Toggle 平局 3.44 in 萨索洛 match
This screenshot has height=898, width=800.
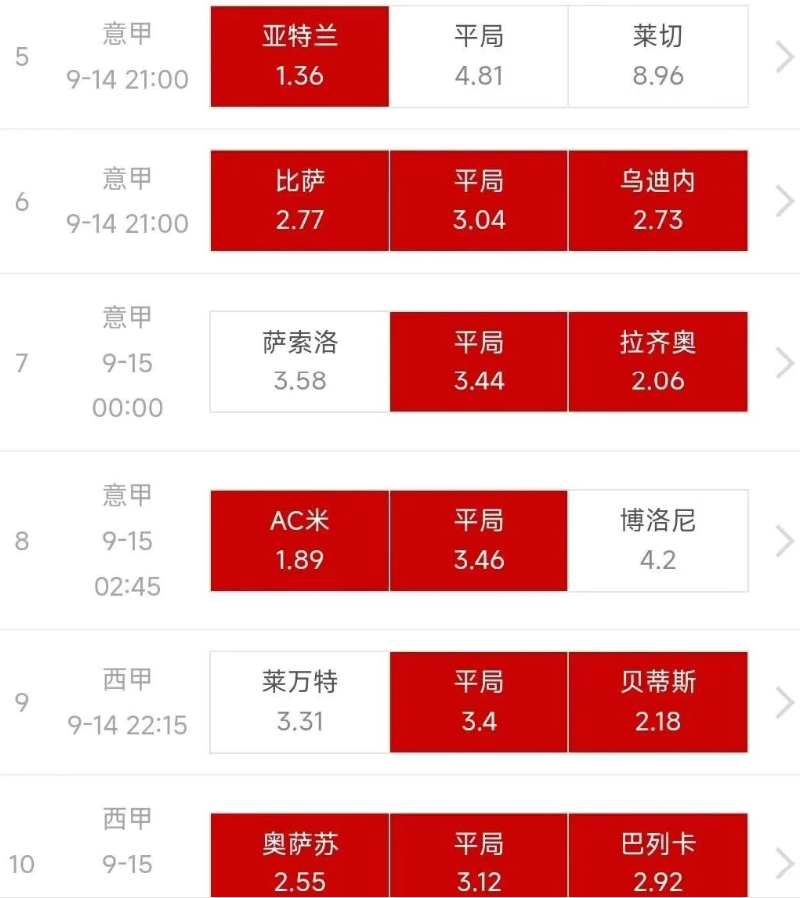(478, 362)
